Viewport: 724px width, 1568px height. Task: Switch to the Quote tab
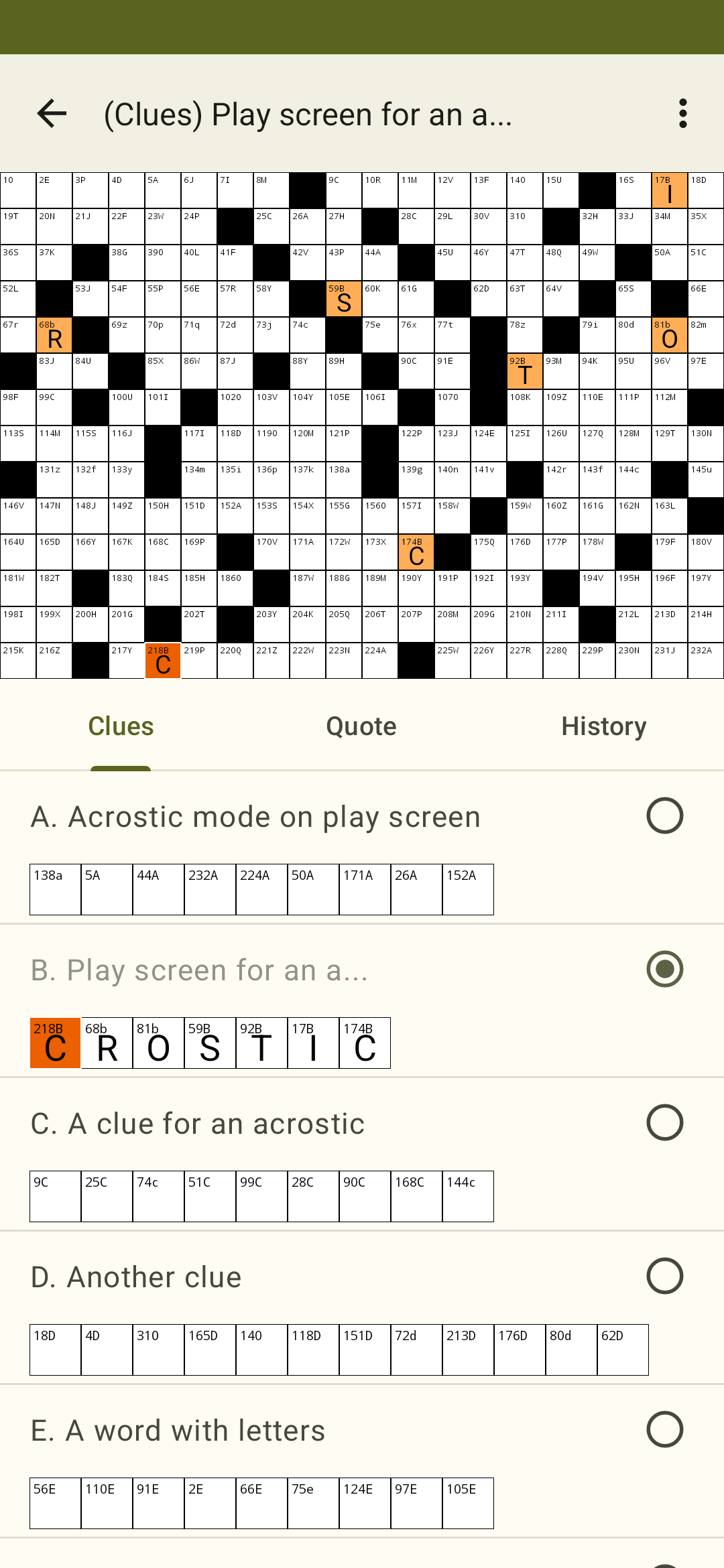pos(361,726)
